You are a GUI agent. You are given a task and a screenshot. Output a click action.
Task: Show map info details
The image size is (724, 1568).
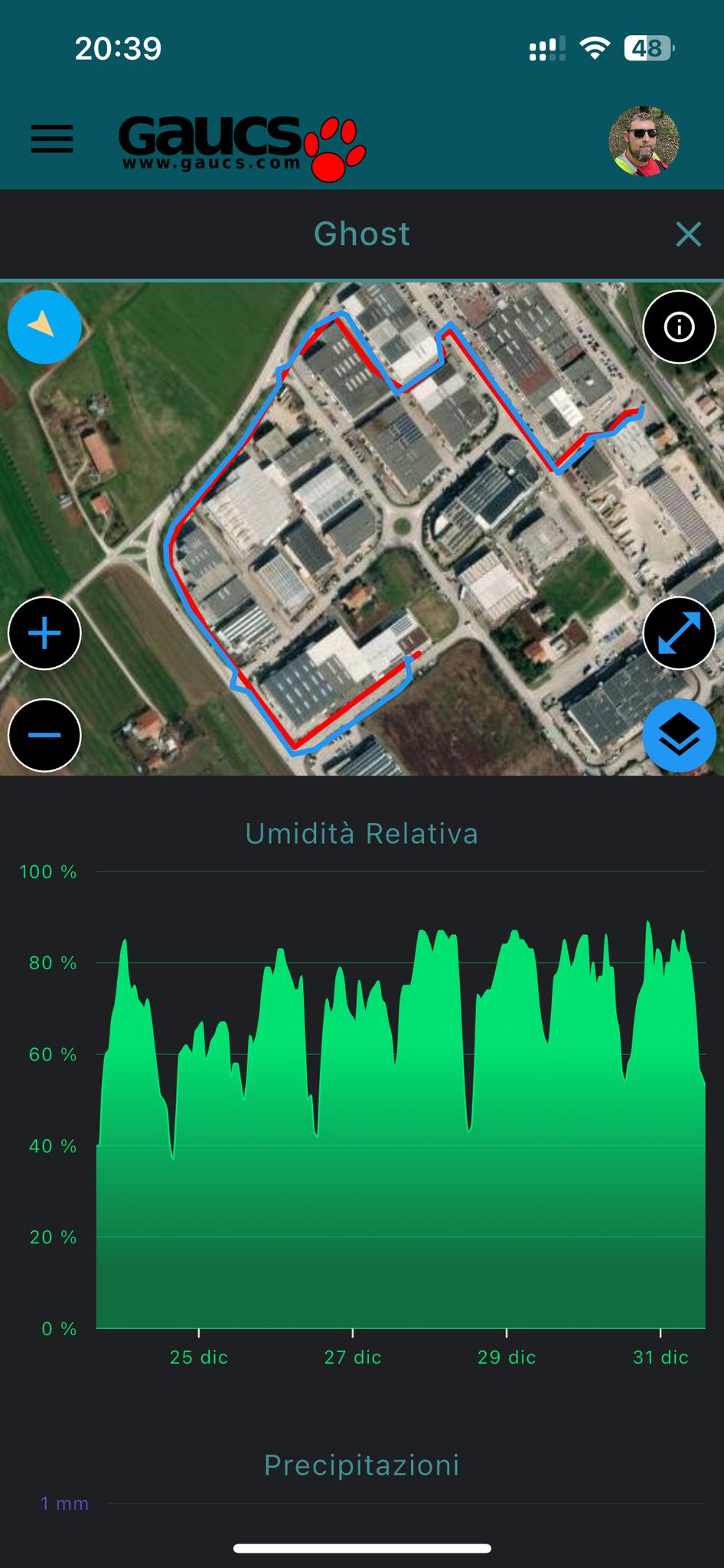pos(679,327)
